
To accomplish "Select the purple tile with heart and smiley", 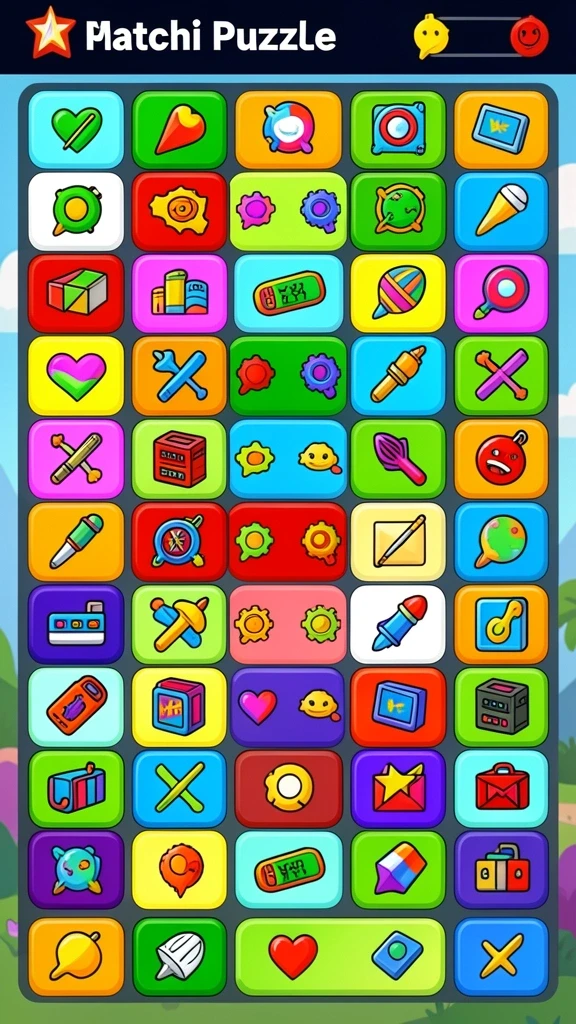I will pyautogui.click(x=287, y=707).
